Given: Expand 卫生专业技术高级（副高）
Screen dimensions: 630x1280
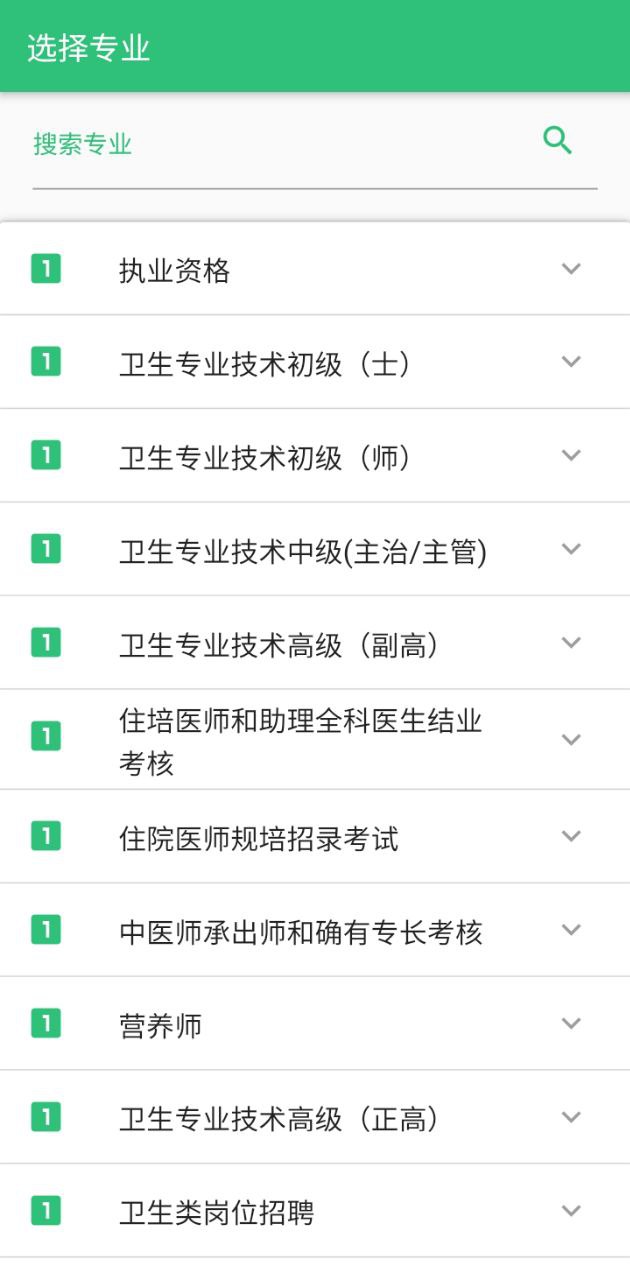Looking at the screenshot, I should click(571, 643).
